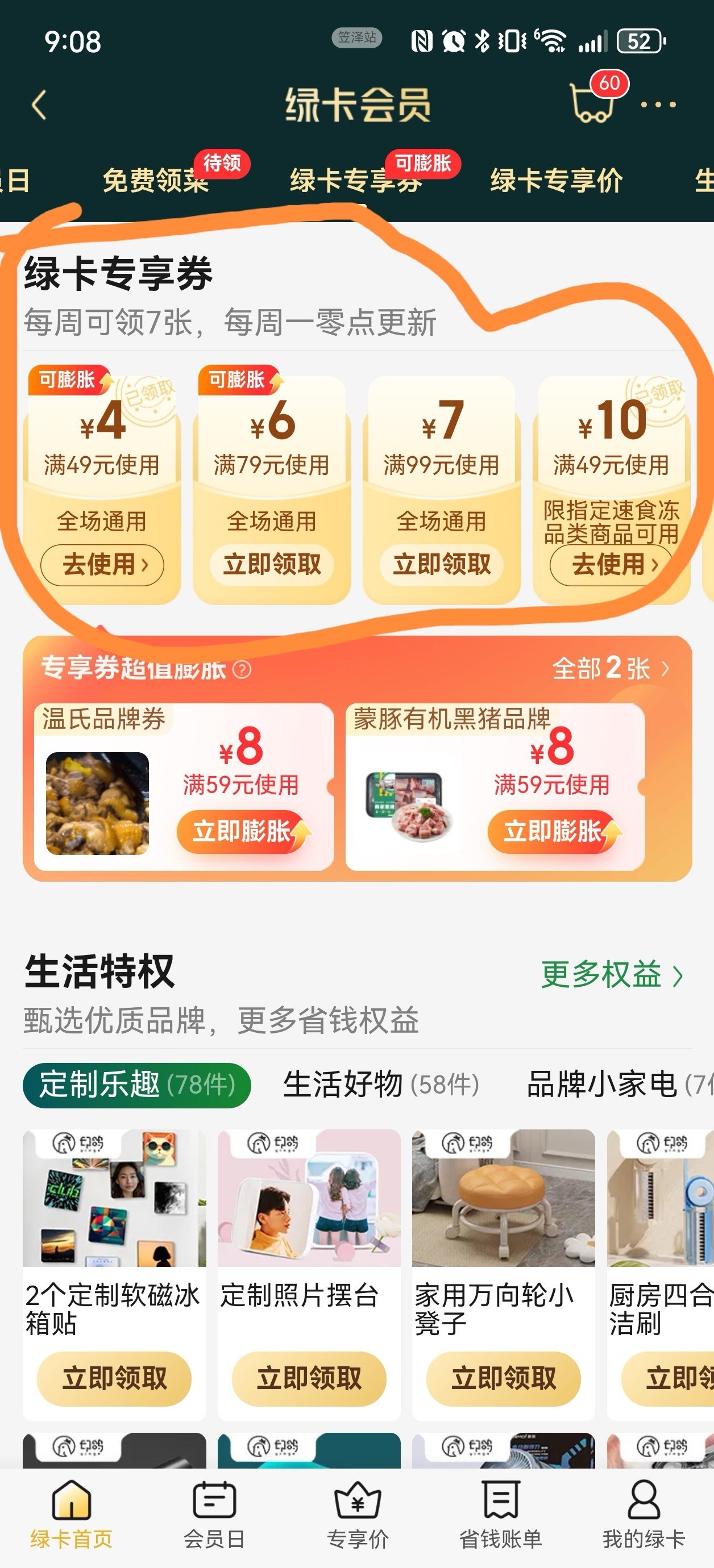This screenshot has height=1568, width=714.
Task: Use the ¥10 frozen food coupon
Action: coord(611,564)
